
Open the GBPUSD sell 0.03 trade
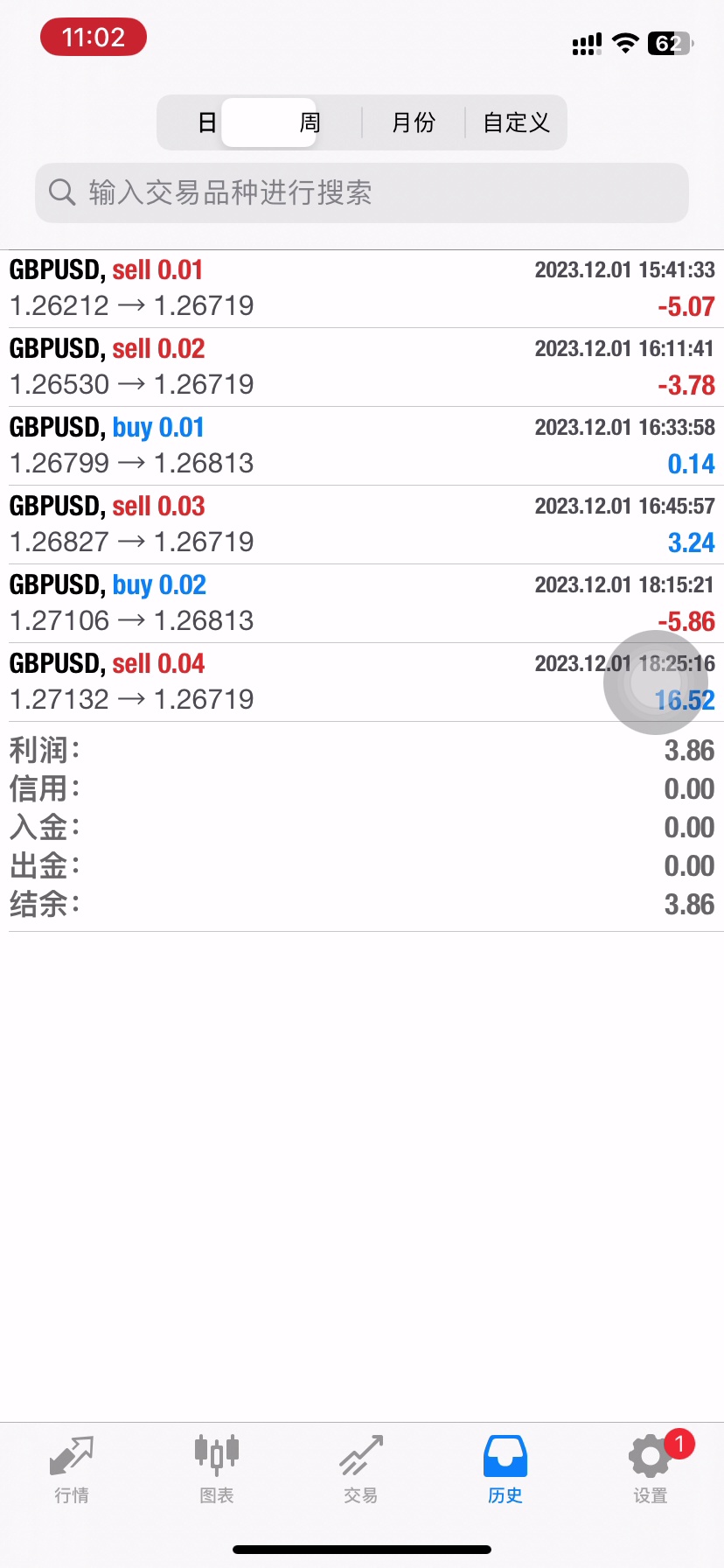click(362, 525)
